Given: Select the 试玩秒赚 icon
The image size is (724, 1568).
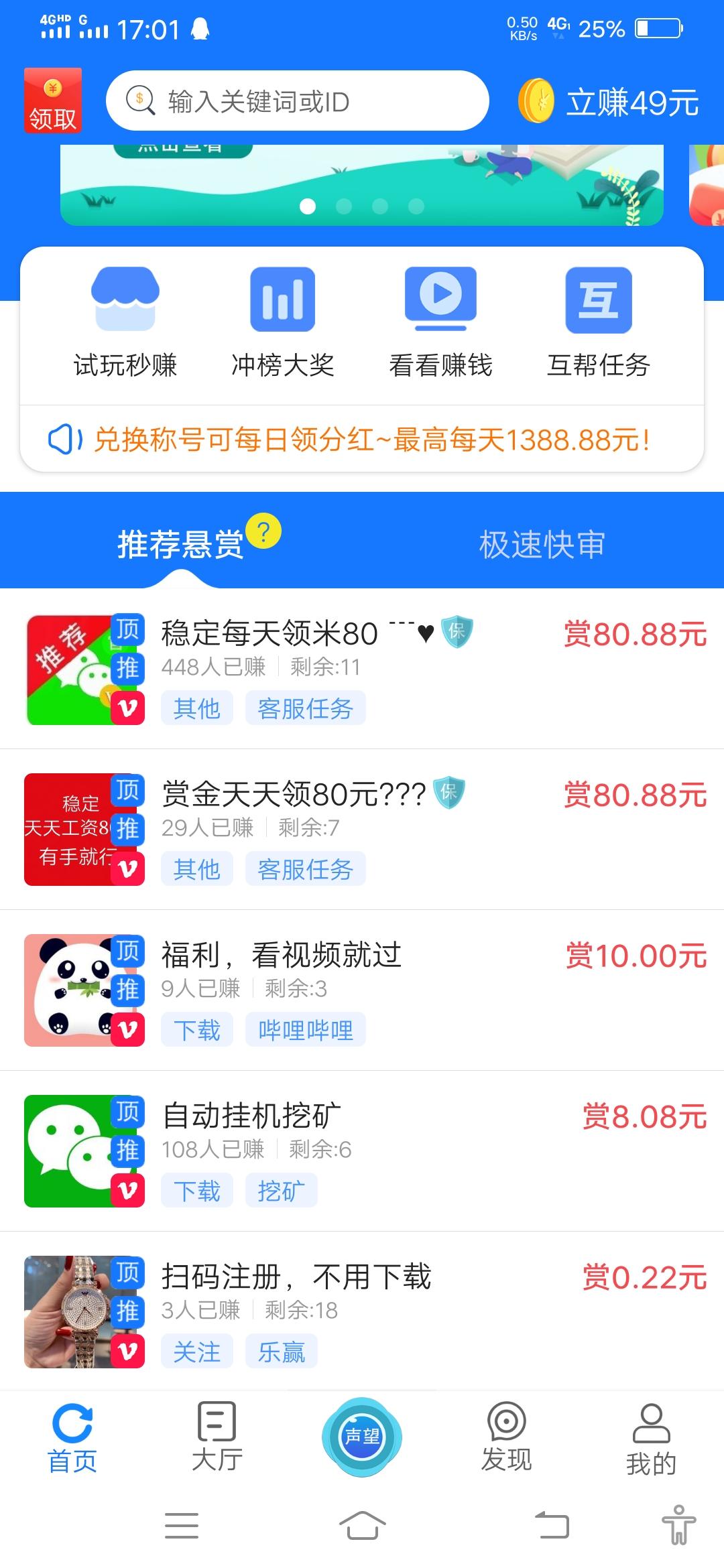Looking at the screenshot, I should (x=125, y=300).
